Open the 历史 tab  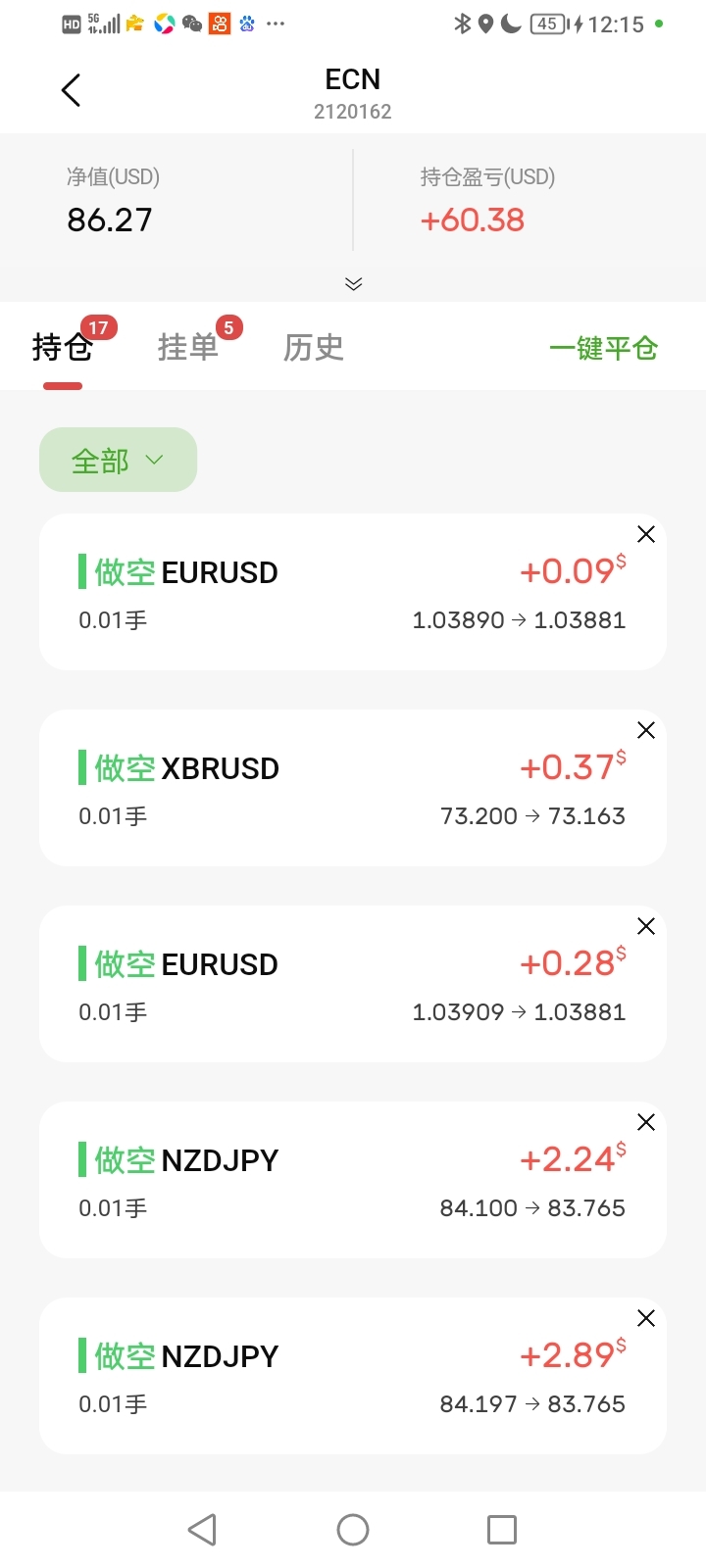tap(314, 348)
